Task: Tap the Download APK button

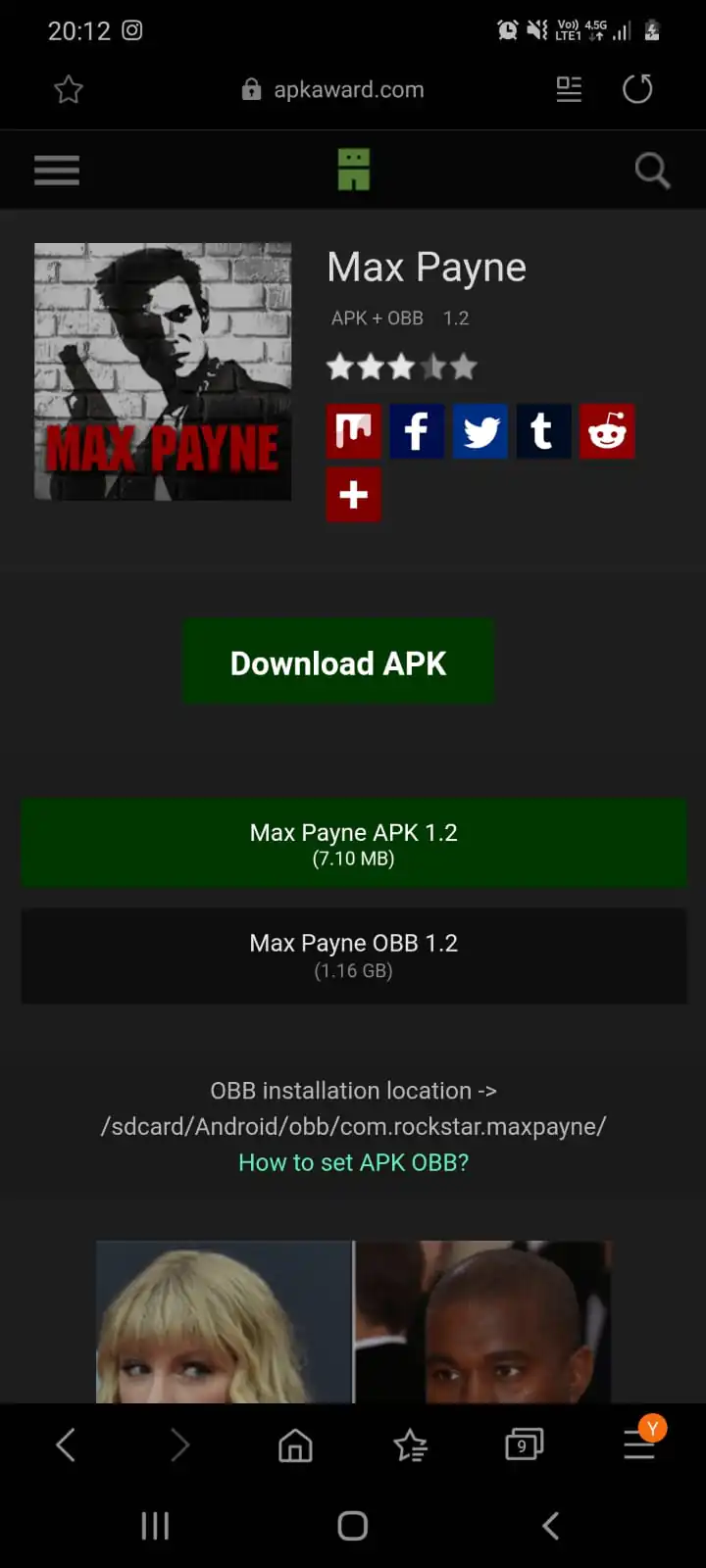Action: pos(338,662)
